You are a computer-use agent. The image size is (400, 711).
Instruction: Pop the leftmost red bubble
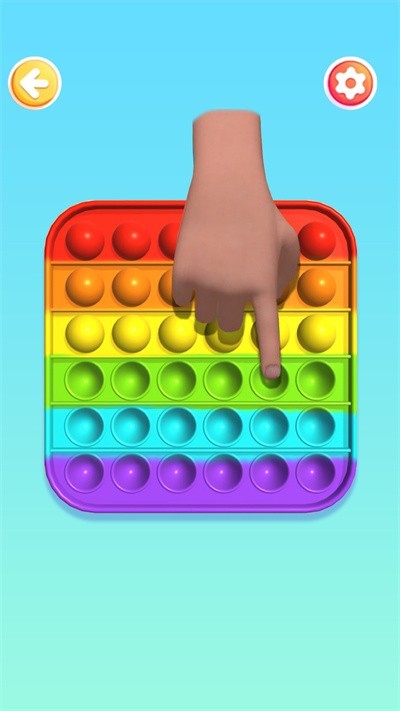click(x=85, y=240)
